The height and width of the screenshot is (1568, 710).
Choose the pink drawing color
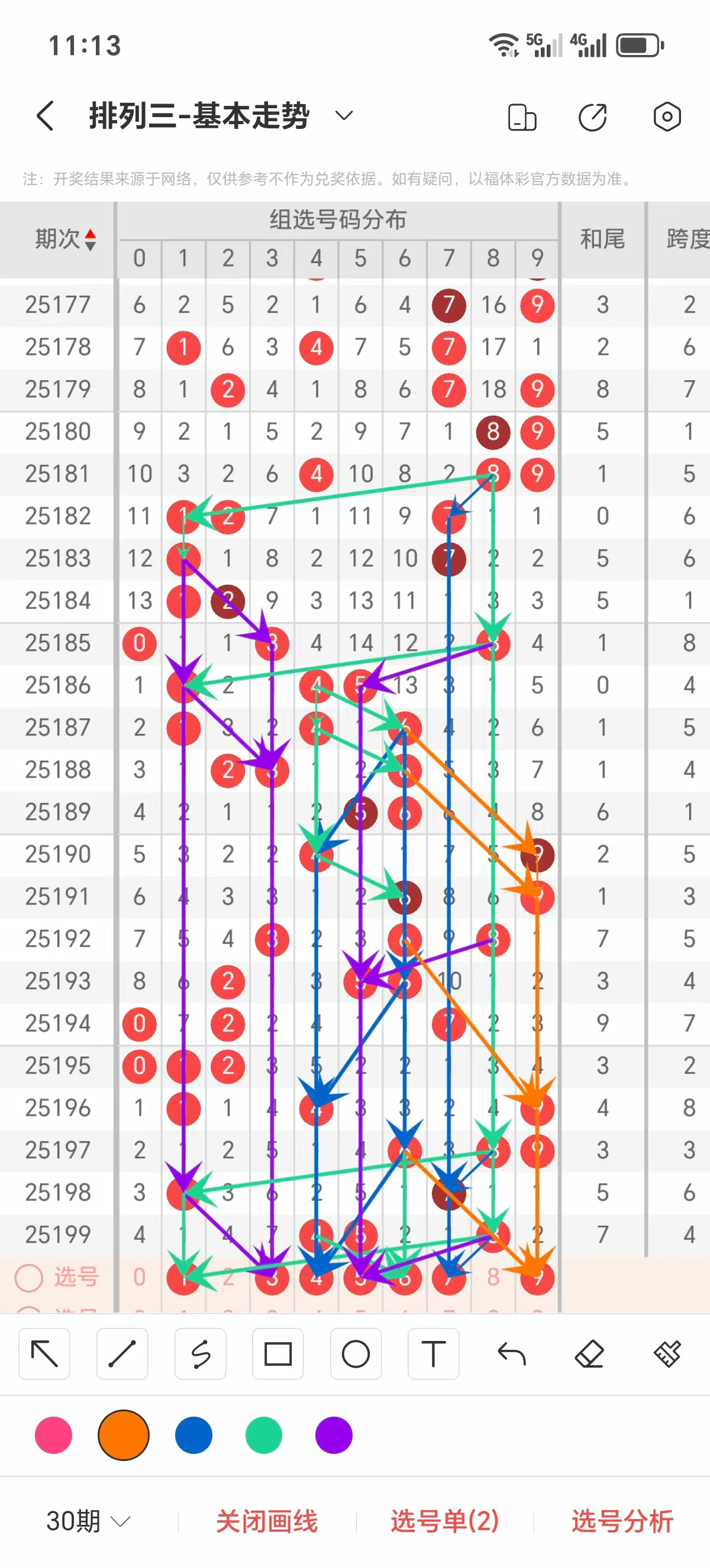tap(54, 1435)
